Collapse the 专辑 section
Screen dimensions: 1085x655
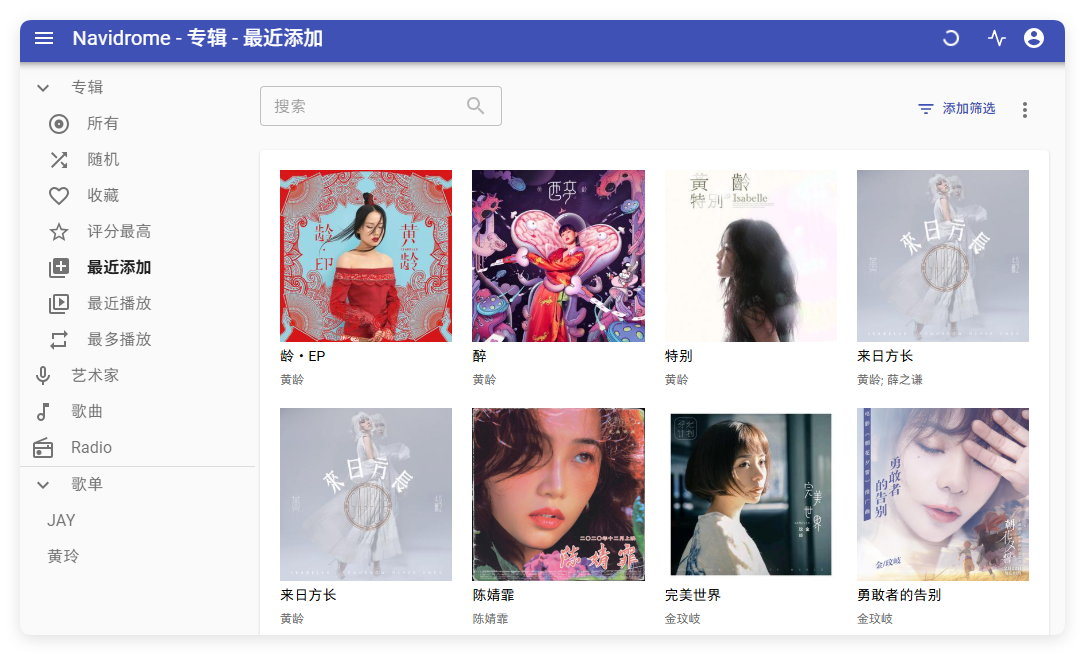pyautogui.click(x=43, y=88)
